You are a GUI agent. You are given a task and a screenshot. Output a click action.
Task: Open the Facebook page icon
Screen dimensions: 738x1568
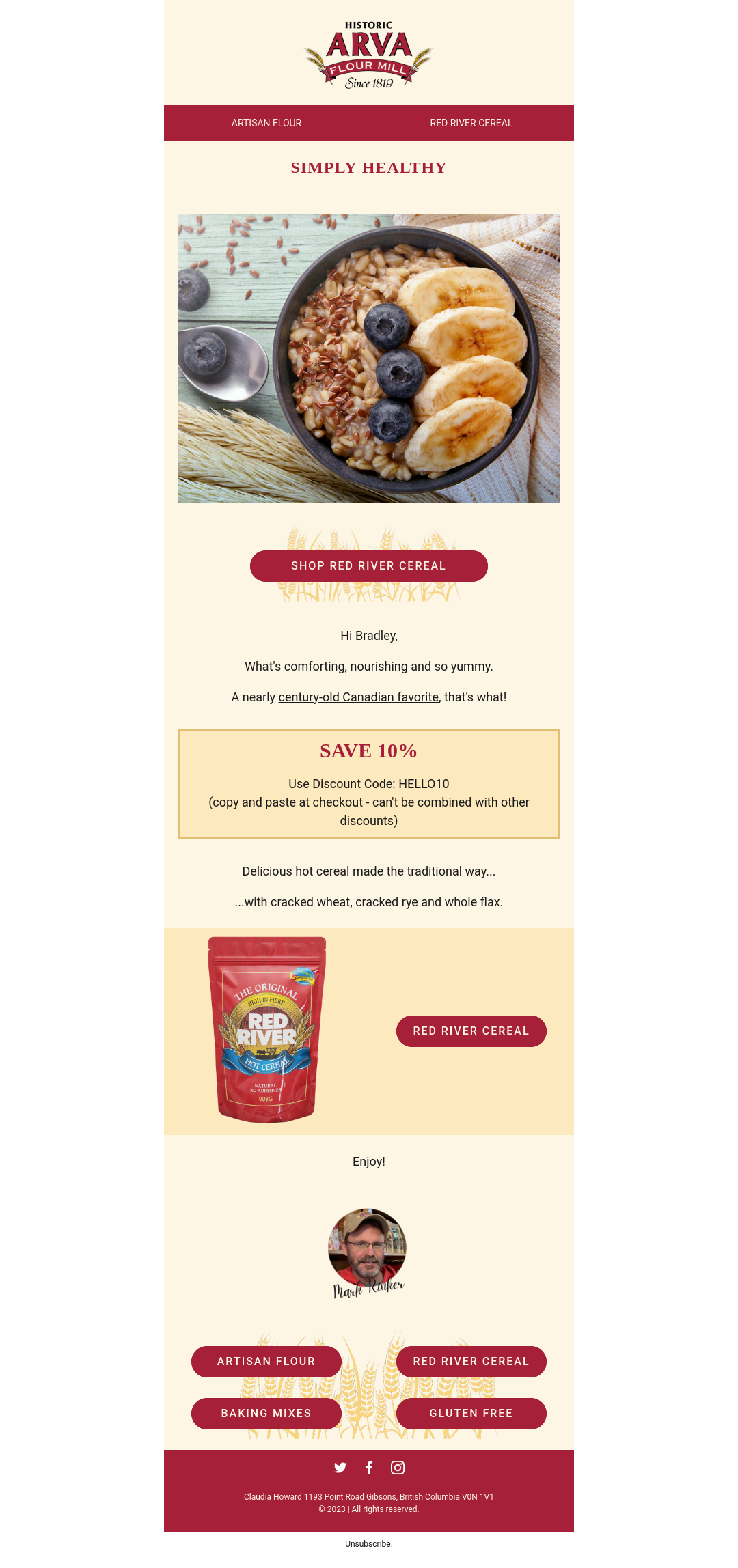pos(369,1467)
